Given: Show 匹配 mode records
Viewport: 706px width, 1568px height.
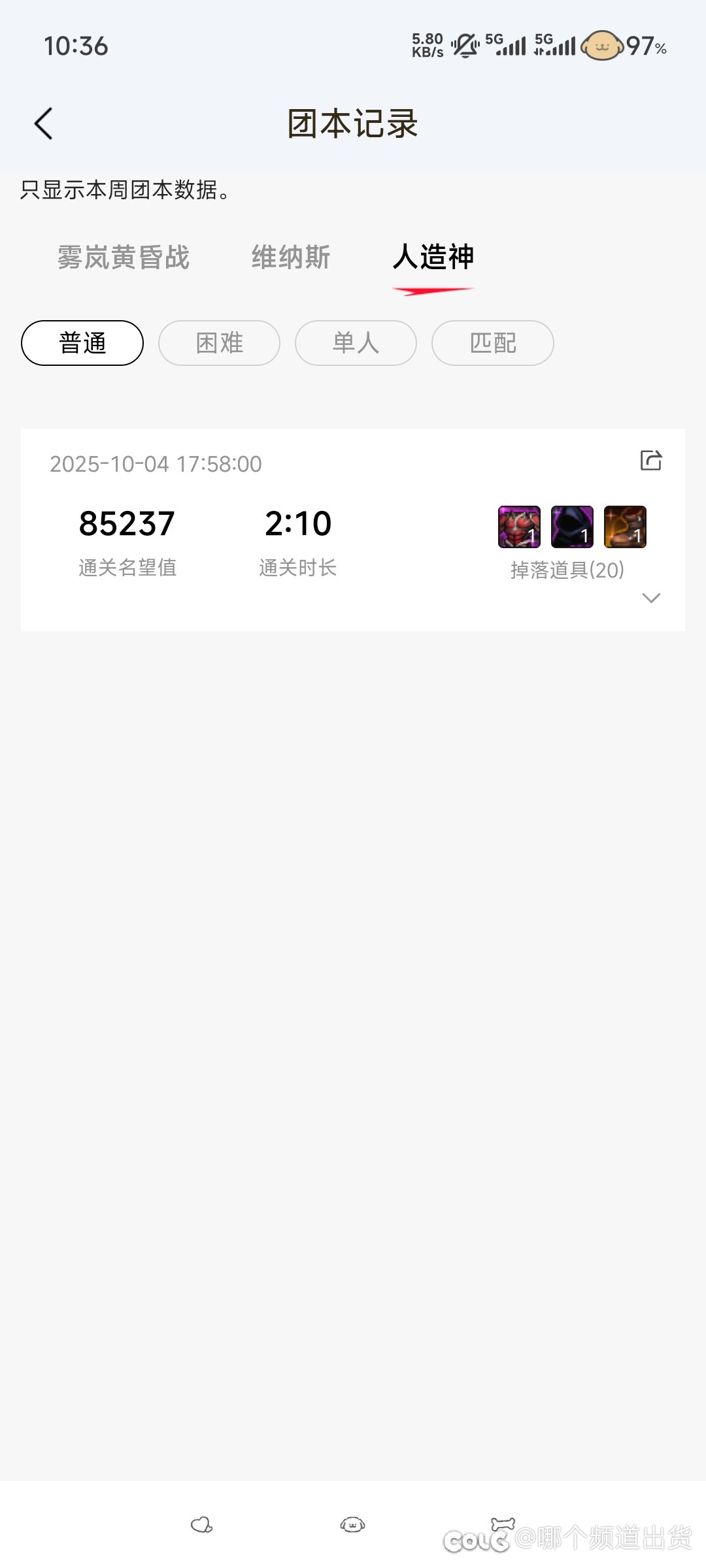Looking at the screenshot, I should coord(492,343).
